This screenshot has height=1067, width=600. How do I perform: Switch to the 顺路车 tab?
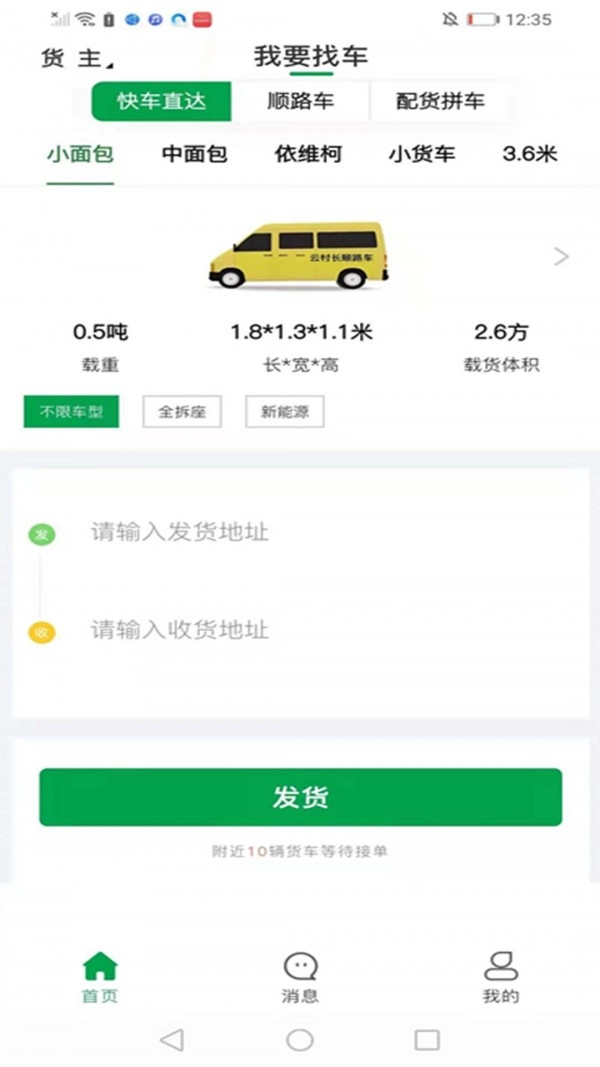[301, 101]
